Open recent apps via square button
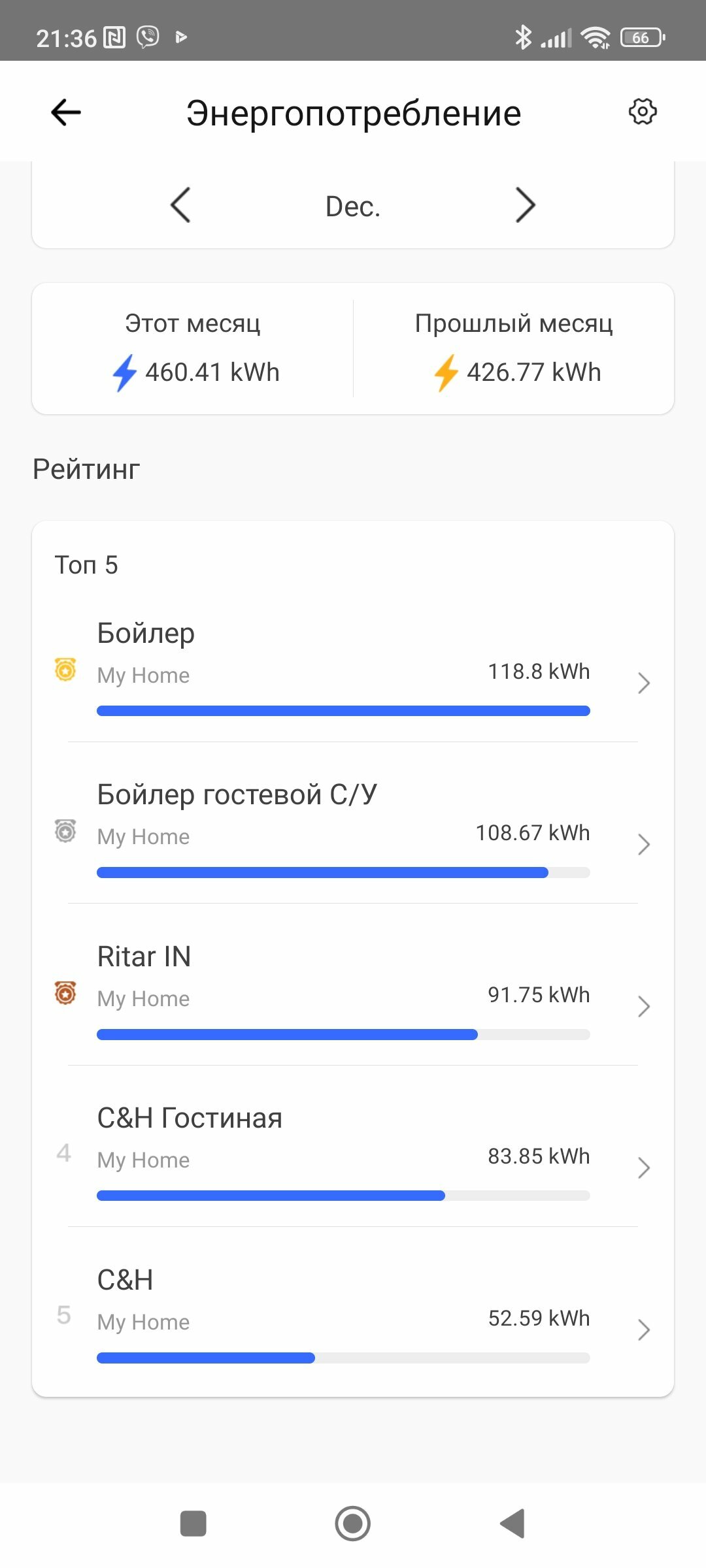Viewport: 706px width, 1568px height. (193, 1524)
